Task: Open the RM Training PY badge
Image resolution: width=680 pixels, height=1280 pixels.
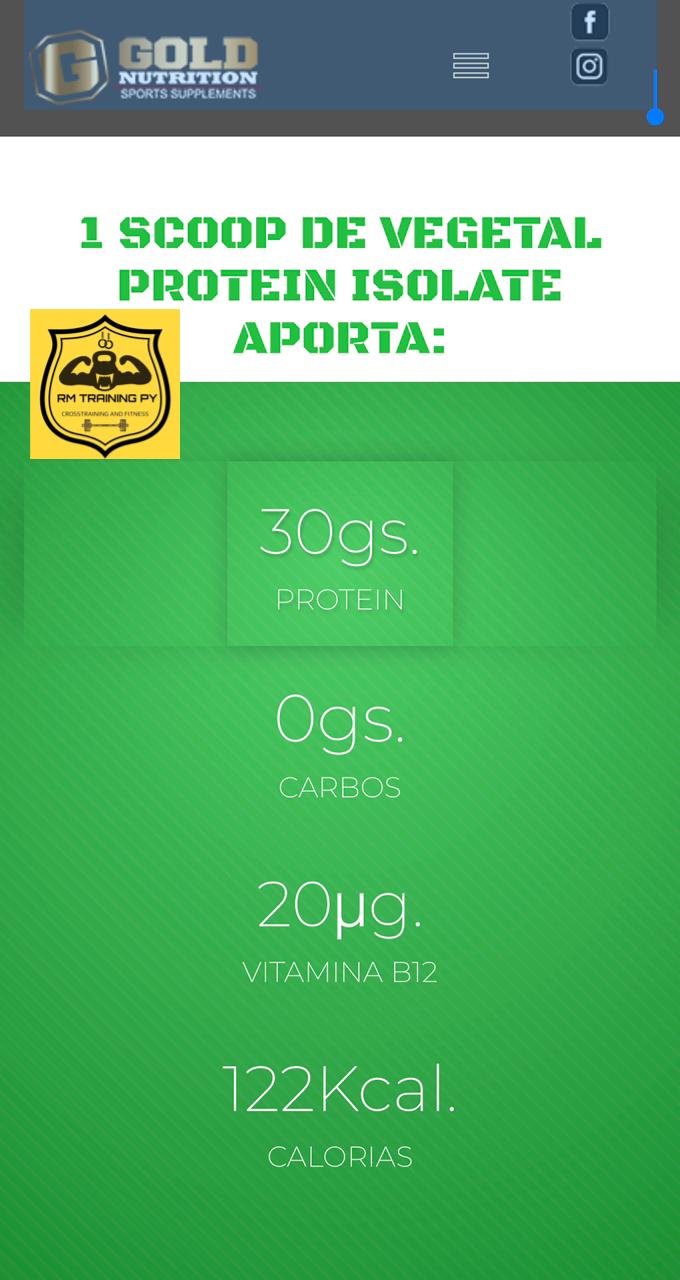Action: coord(105,384)
